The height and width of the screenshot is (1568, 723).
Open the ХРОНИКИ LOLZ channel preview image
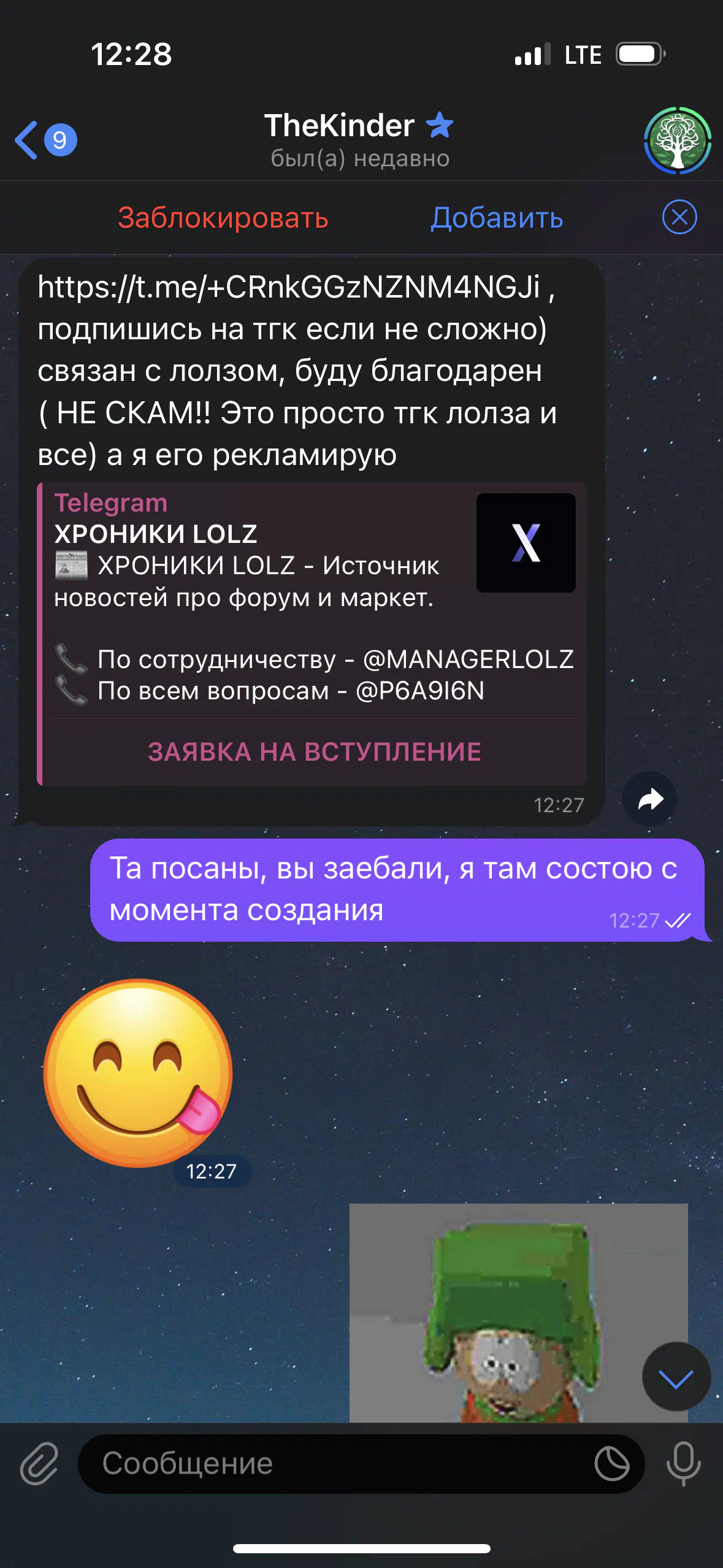526,543
